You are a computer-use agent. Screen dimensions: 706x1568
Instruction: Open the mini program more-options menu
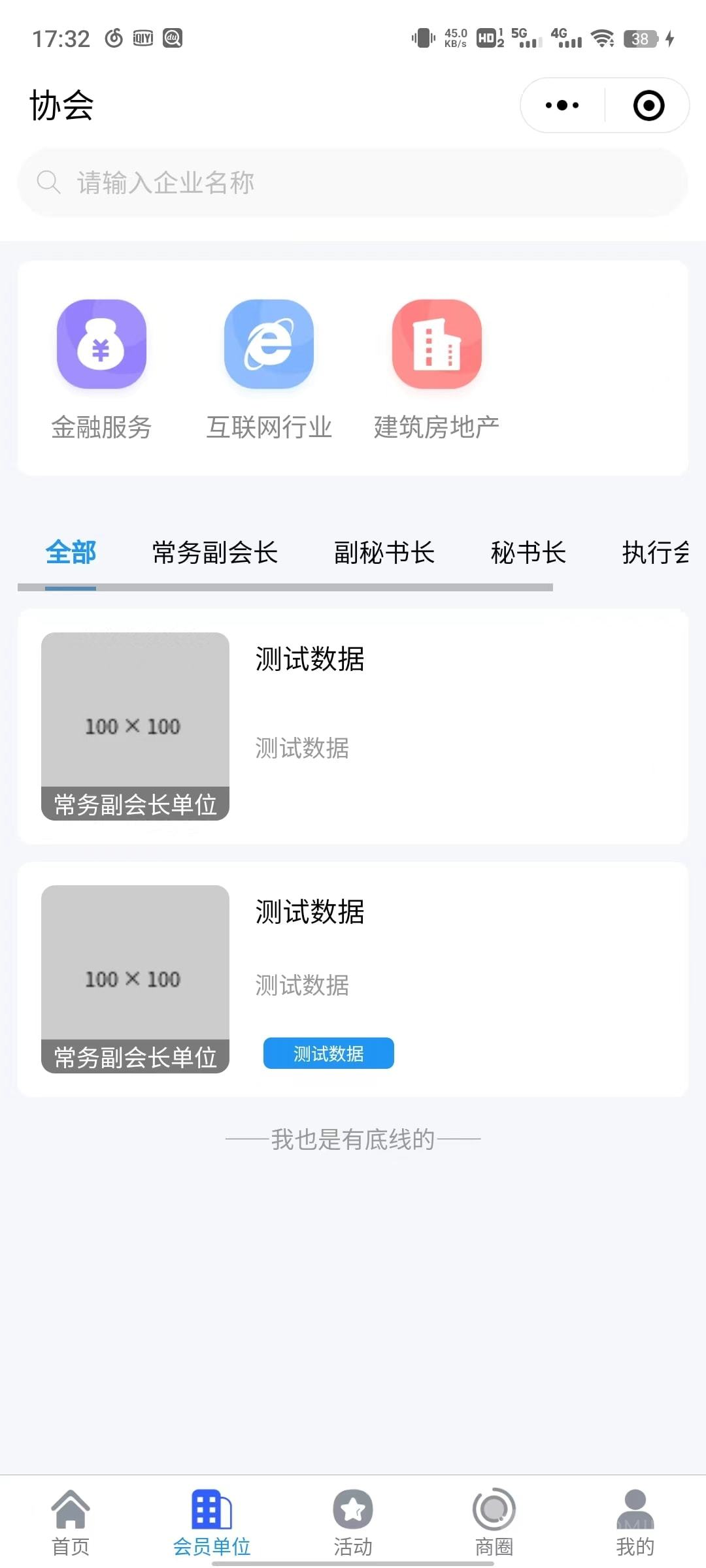point(562,105)
